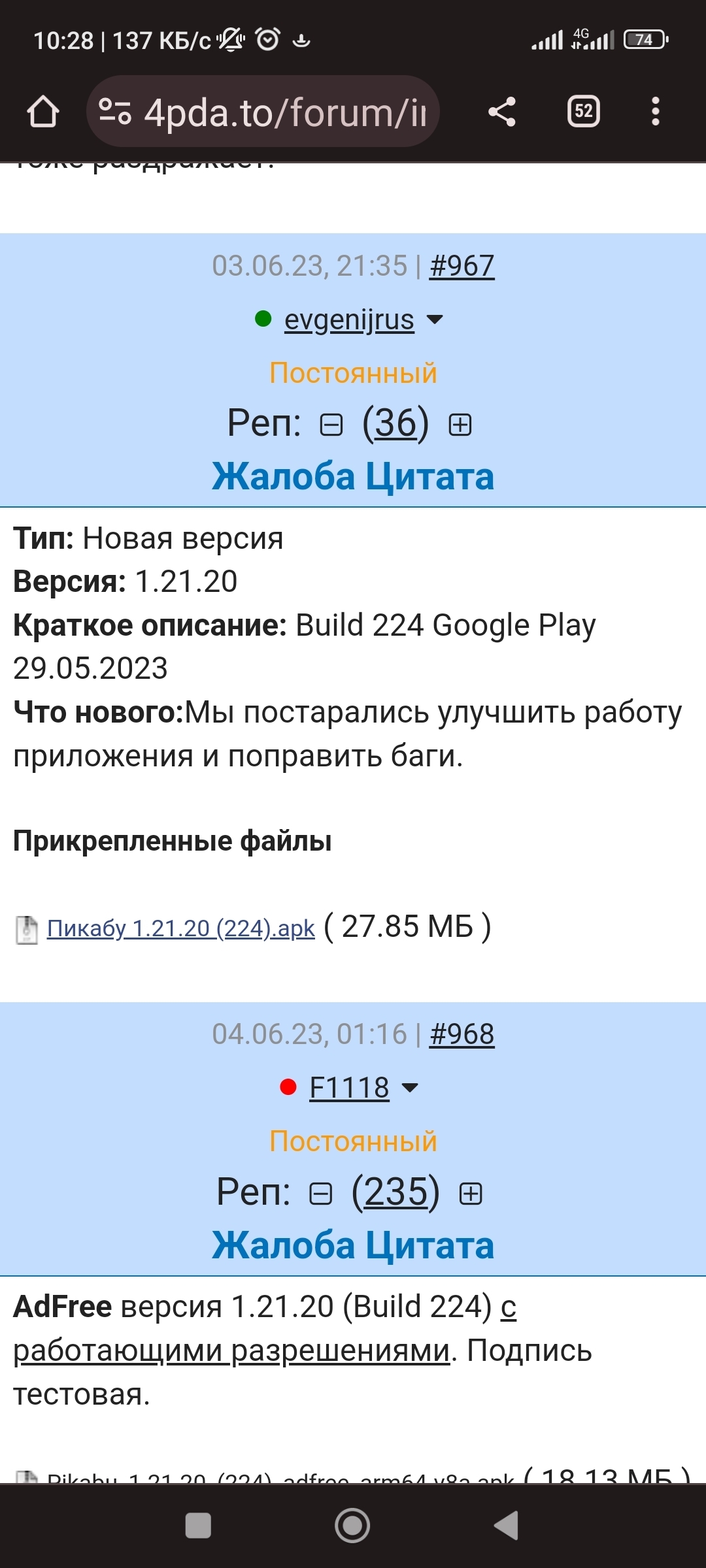Share this forum page
The image size is (706, 1568).
[502, 112]
